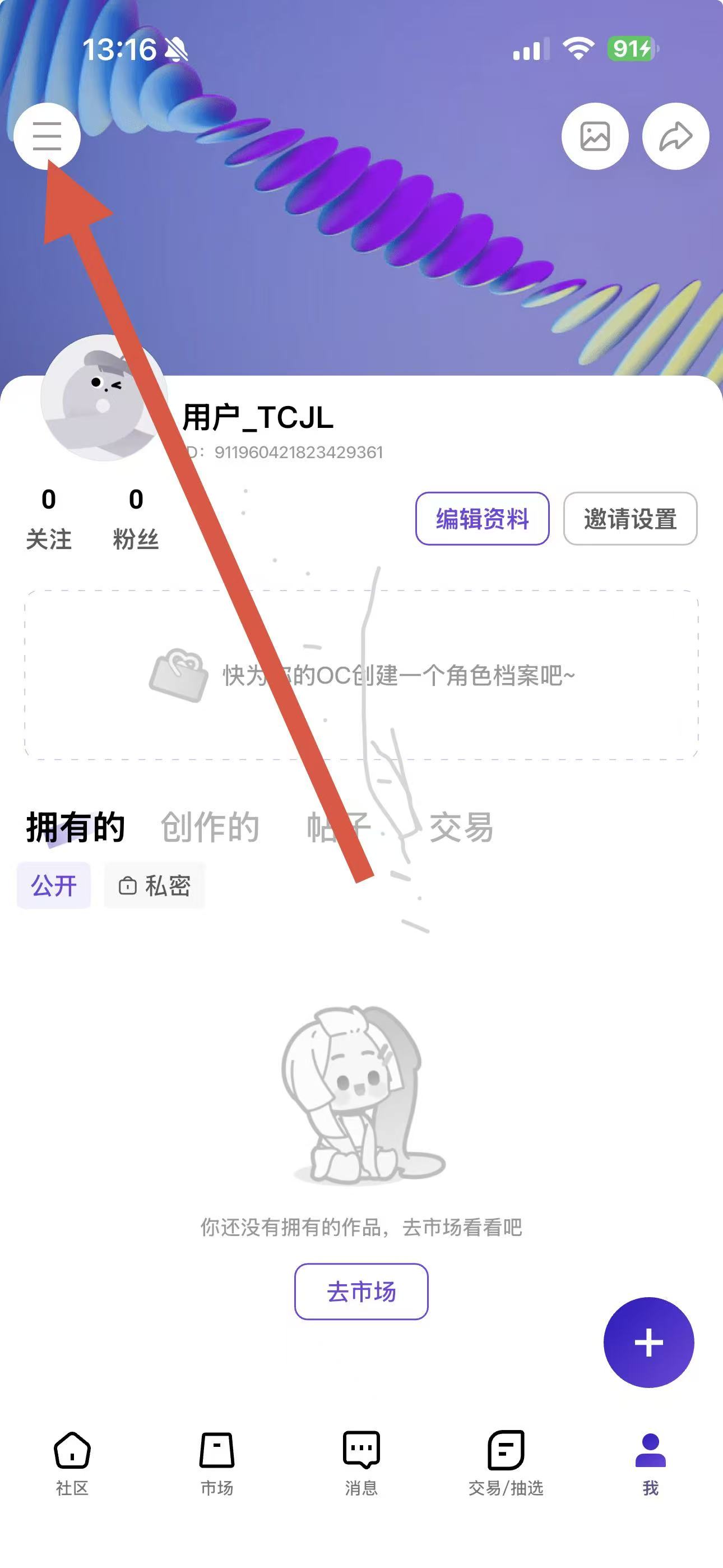Open 编辑资料 to edit profile
The image size is (723, 1568).
[x=482, y=519]
